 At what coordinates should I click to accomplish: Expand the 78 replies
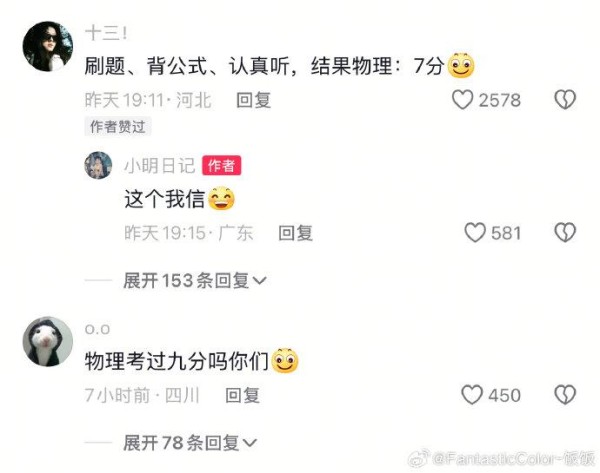coord(189,441)
